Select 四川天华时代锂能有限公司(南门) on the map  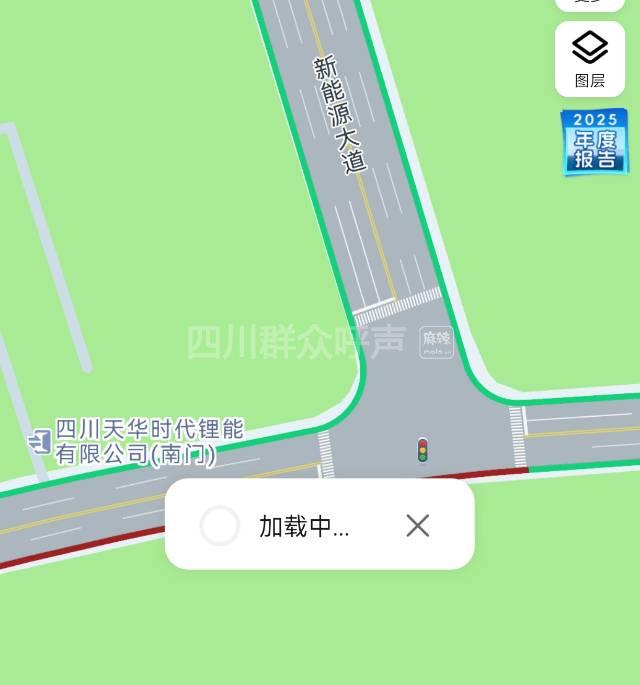[x=148, y=442]
